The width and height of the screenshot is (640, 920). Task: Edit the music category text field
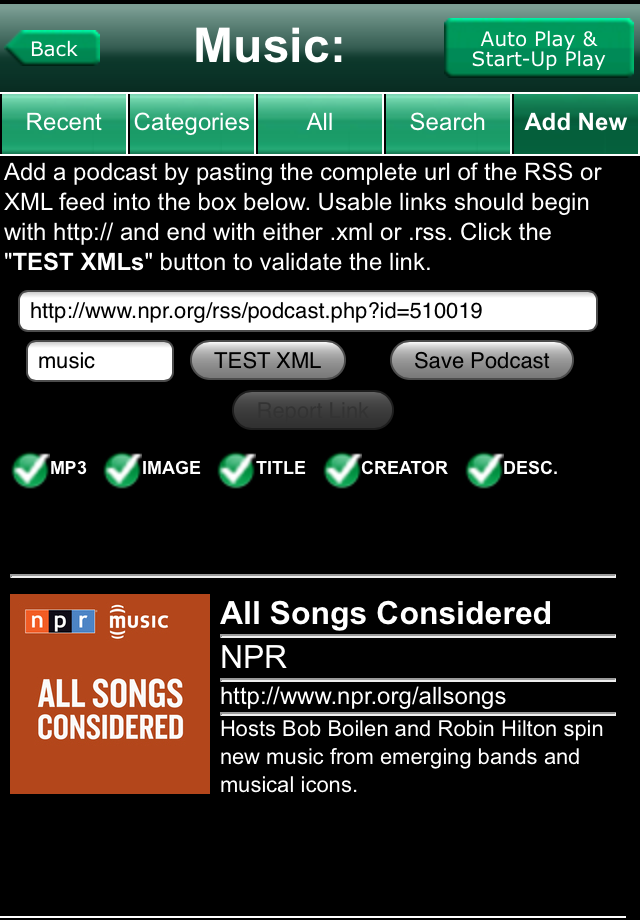point(100,361)
